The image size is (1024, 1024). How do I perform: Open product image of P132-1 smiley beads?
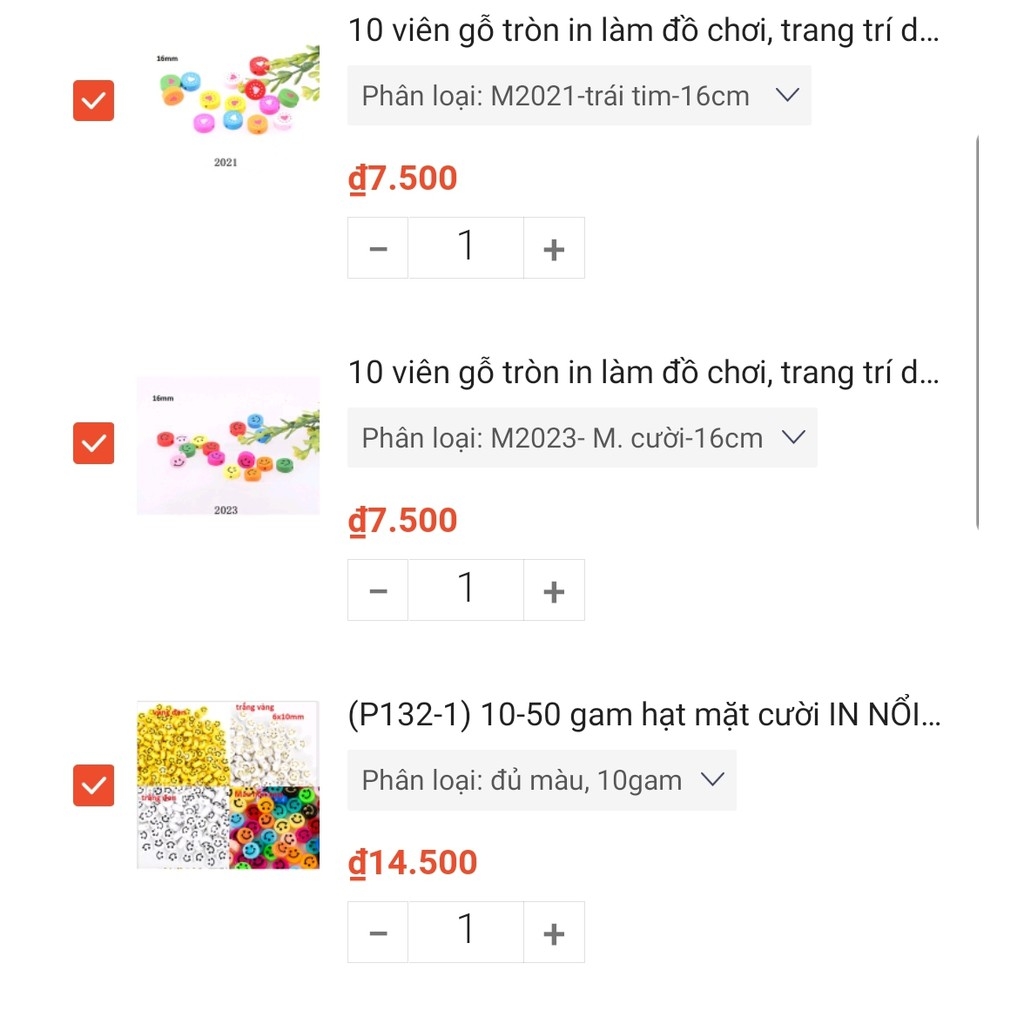(228, 785)
